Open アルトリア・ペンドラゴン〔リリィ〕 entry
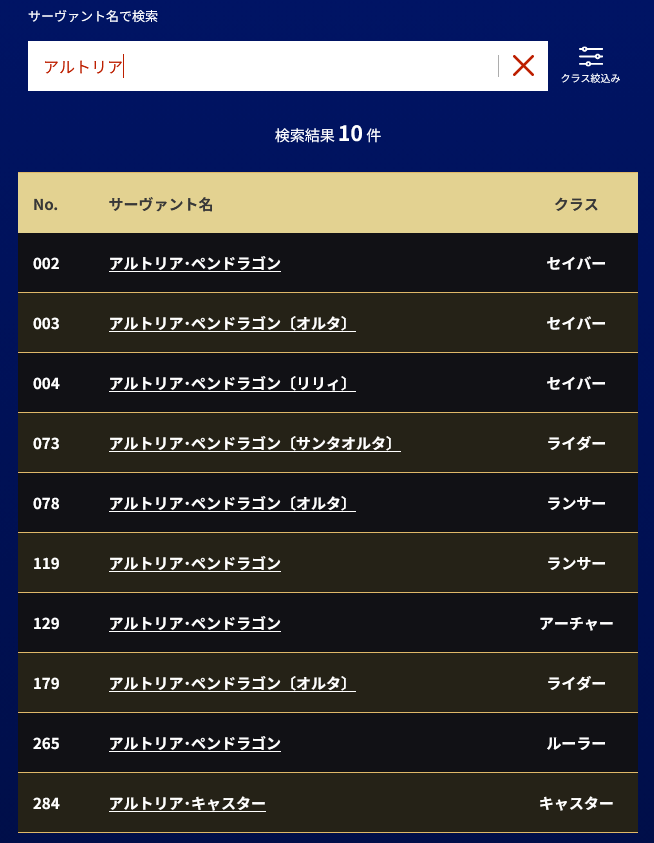 [x=232, y=384]
